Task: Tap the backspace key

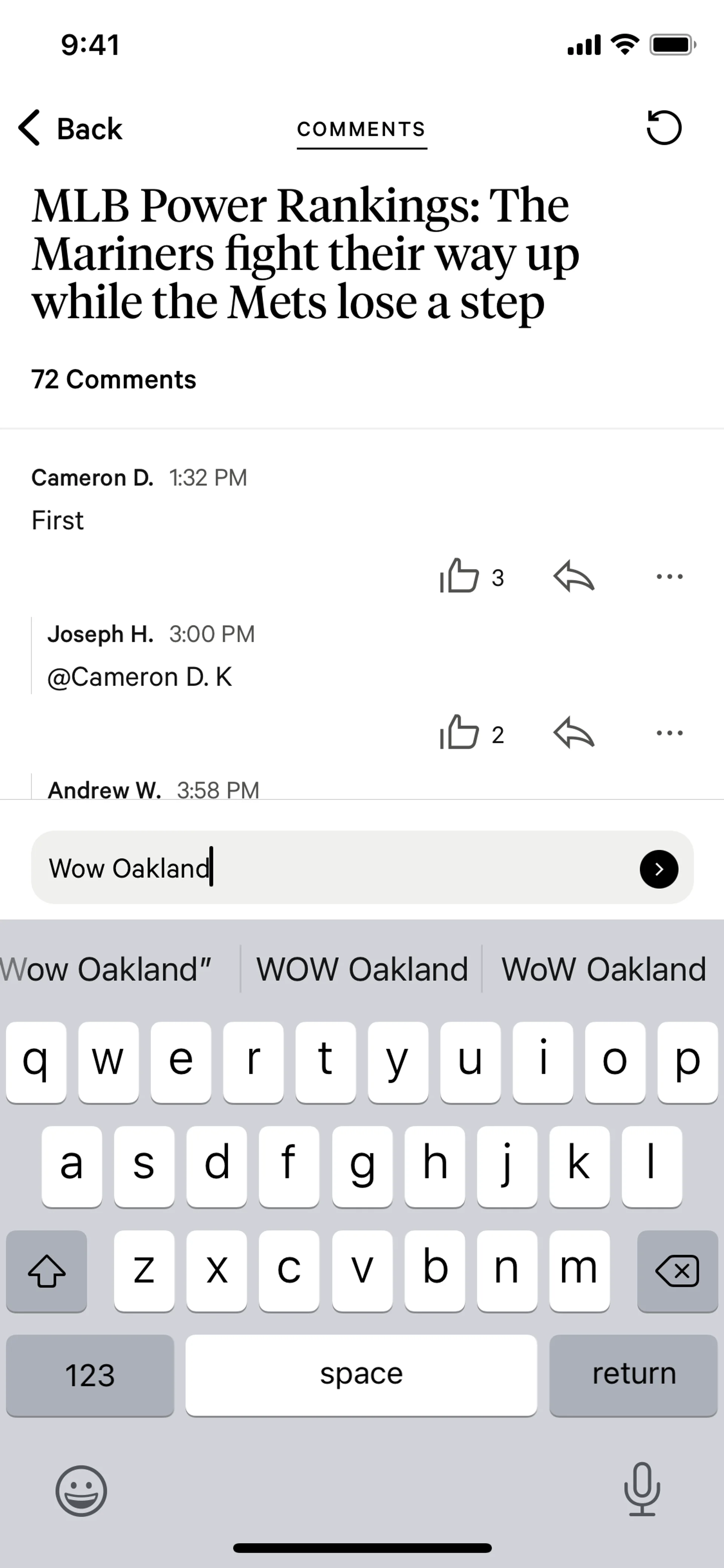Action: [676, 1271]
